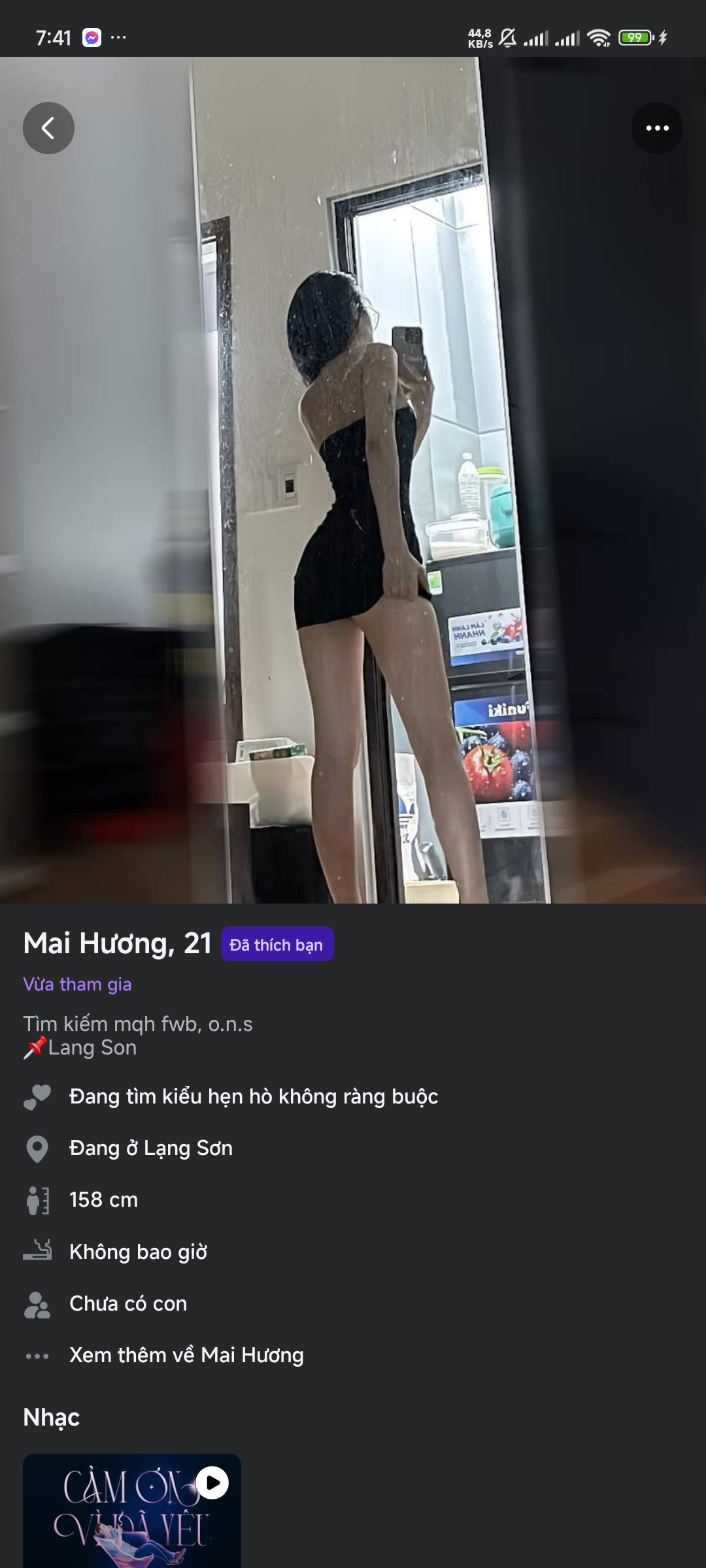Screen dimensions: 706x1568
Task: Expand "Xem thêm về Mai Hương"
Action: pos(186,1356)
